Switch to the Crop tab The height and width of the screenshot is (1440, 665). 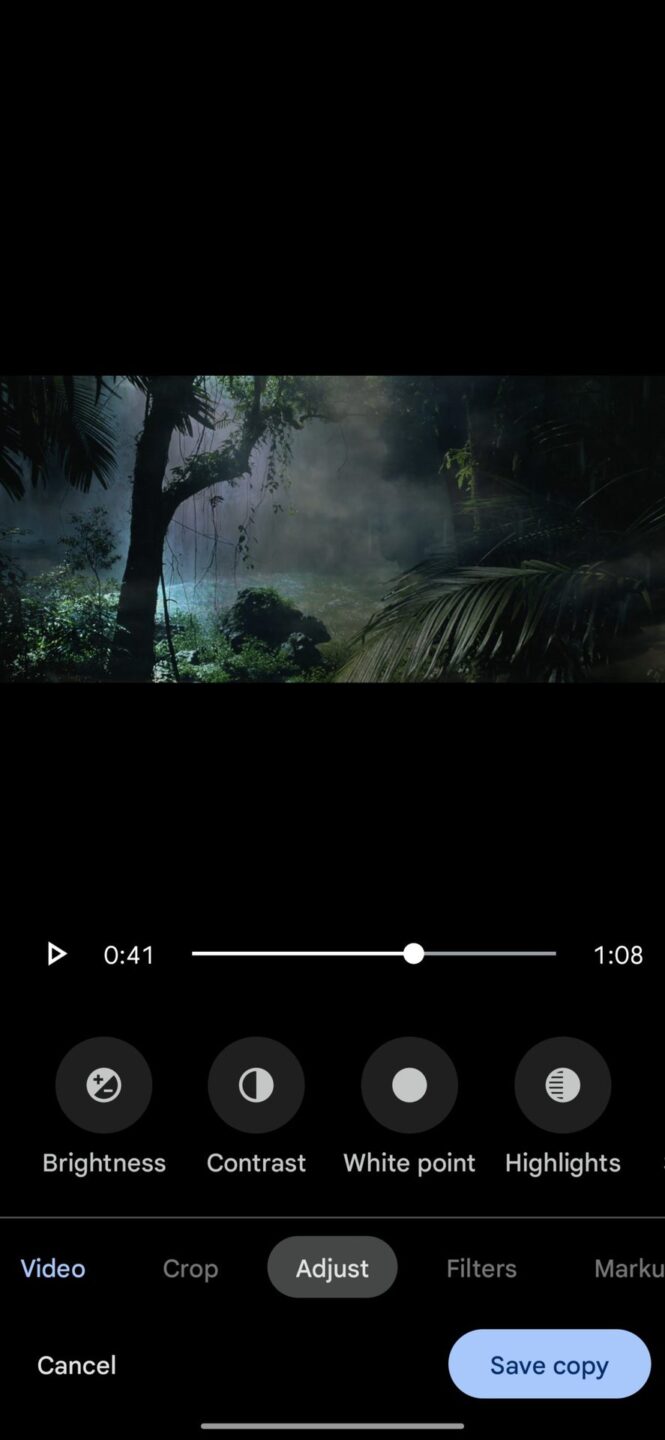(190, 1268)
